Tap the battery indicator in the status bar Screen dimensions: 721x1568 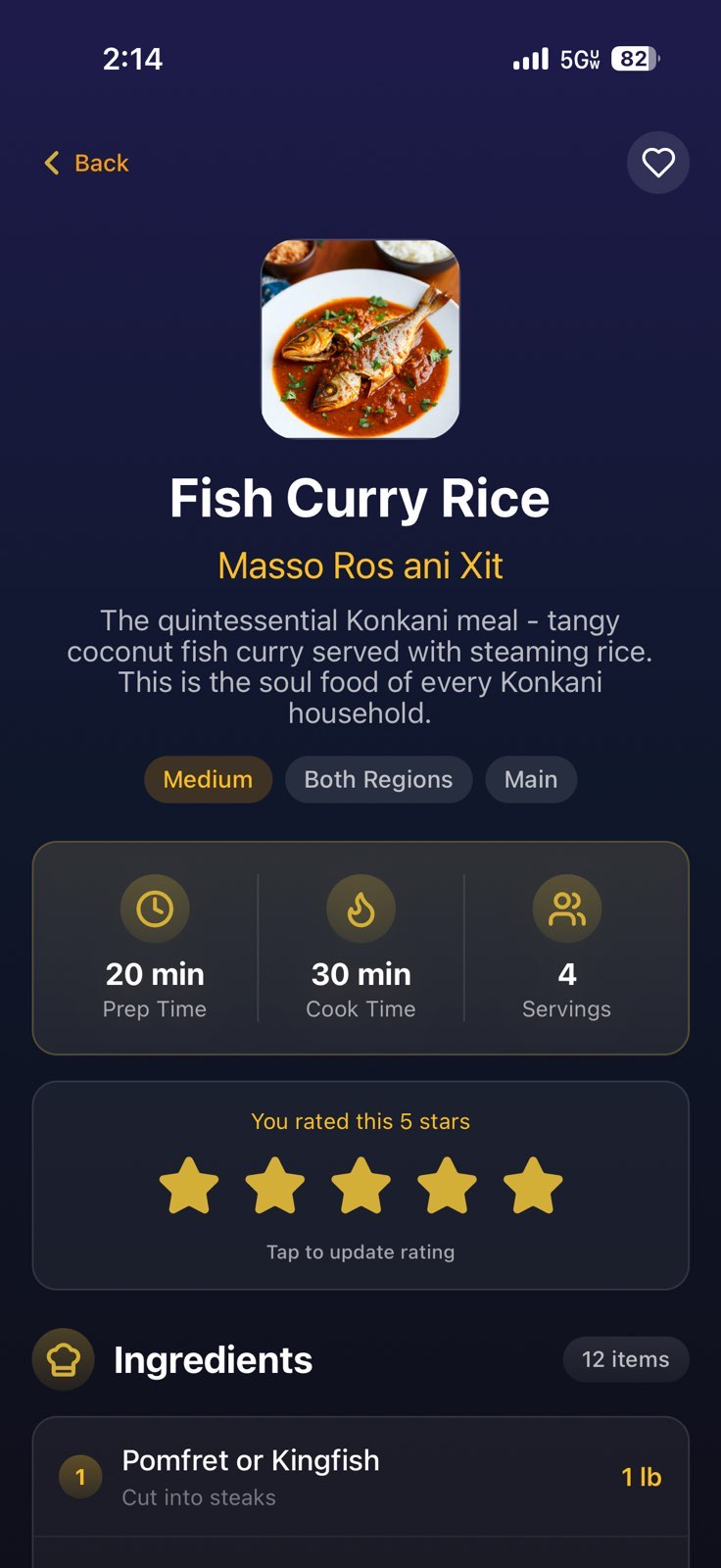coord(632,59)
